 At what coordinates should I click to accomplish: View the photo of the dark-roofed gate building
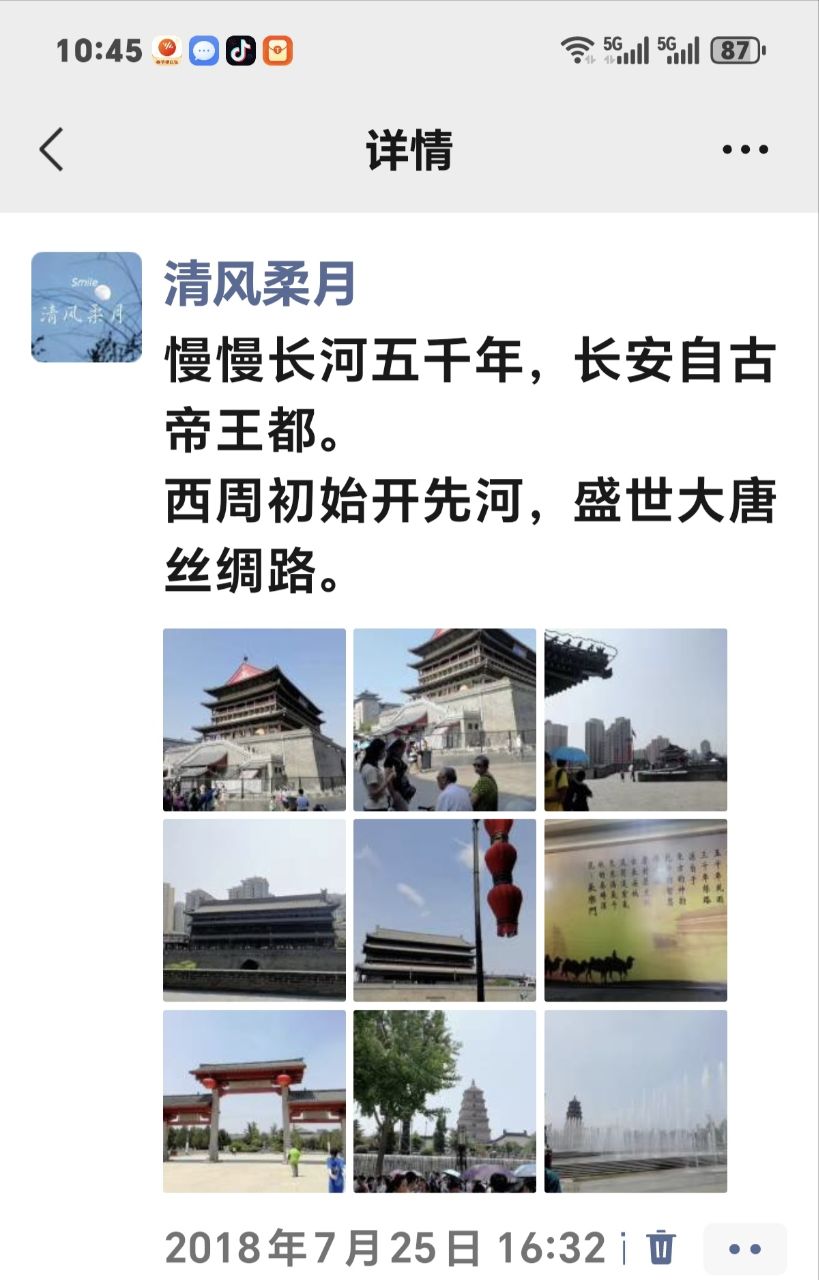tap(254, 910)
